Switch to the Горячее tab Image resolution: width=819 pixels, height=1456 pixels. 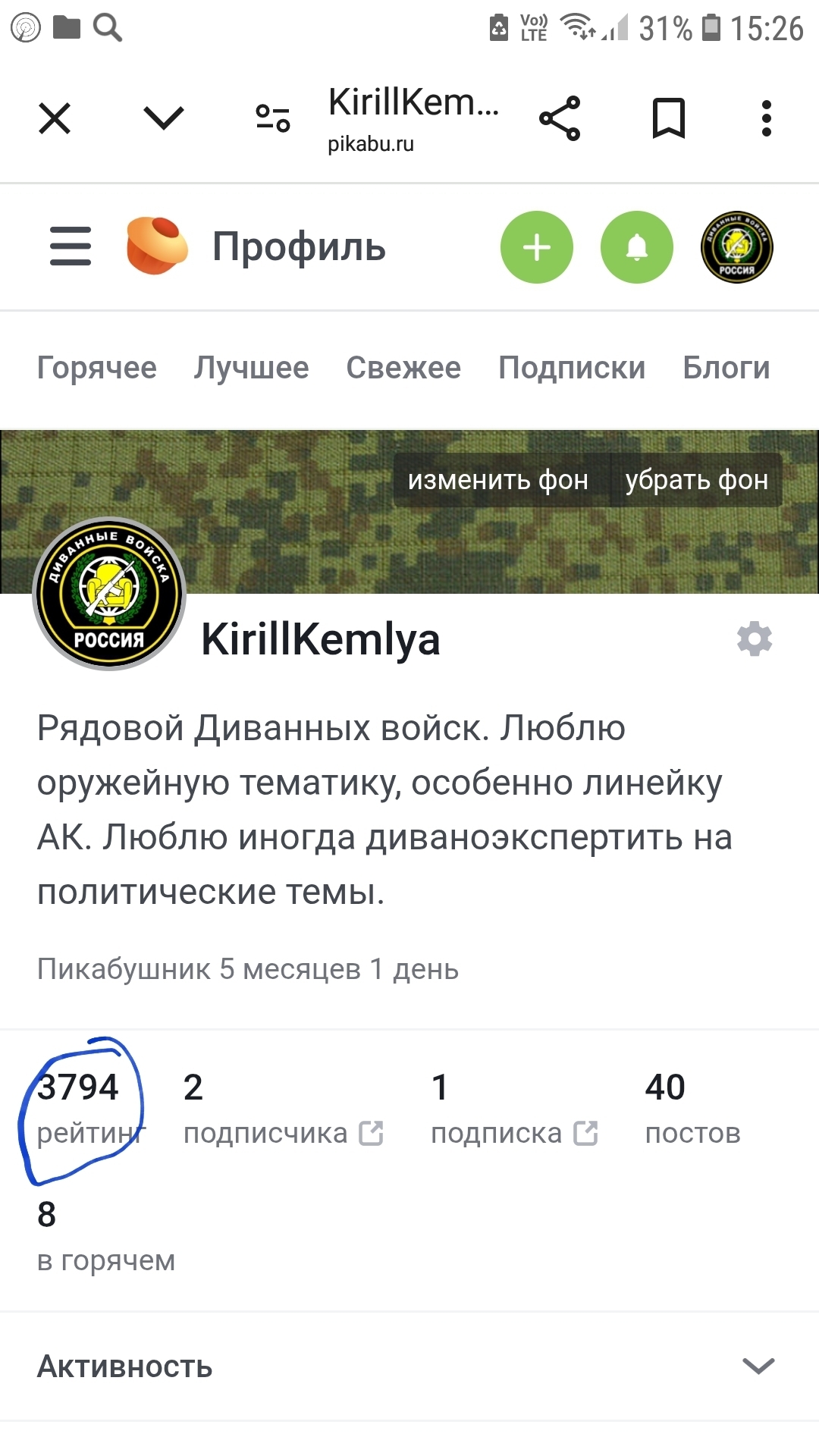[97, 368]
